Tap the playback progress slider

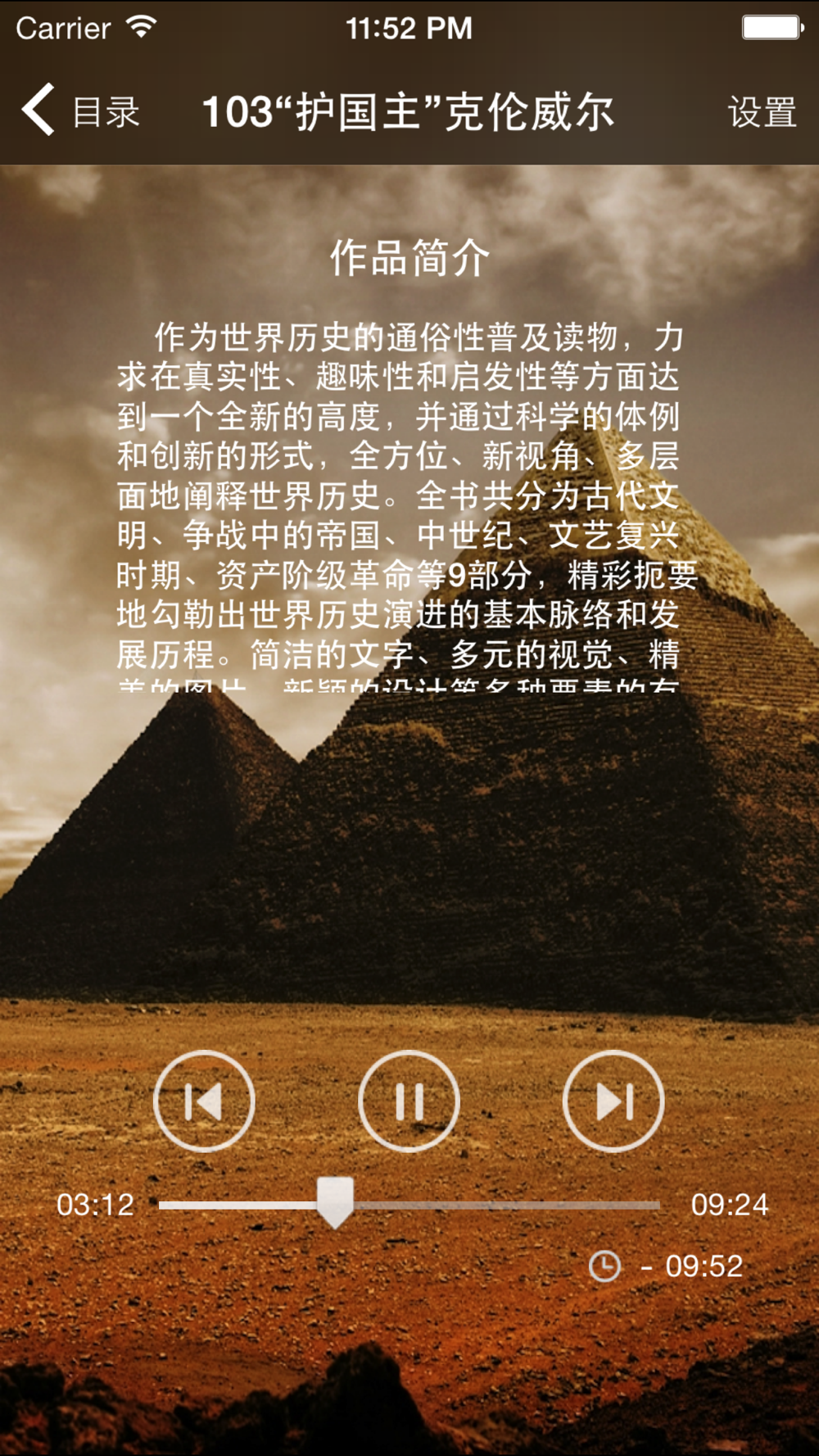(409, 1205)
